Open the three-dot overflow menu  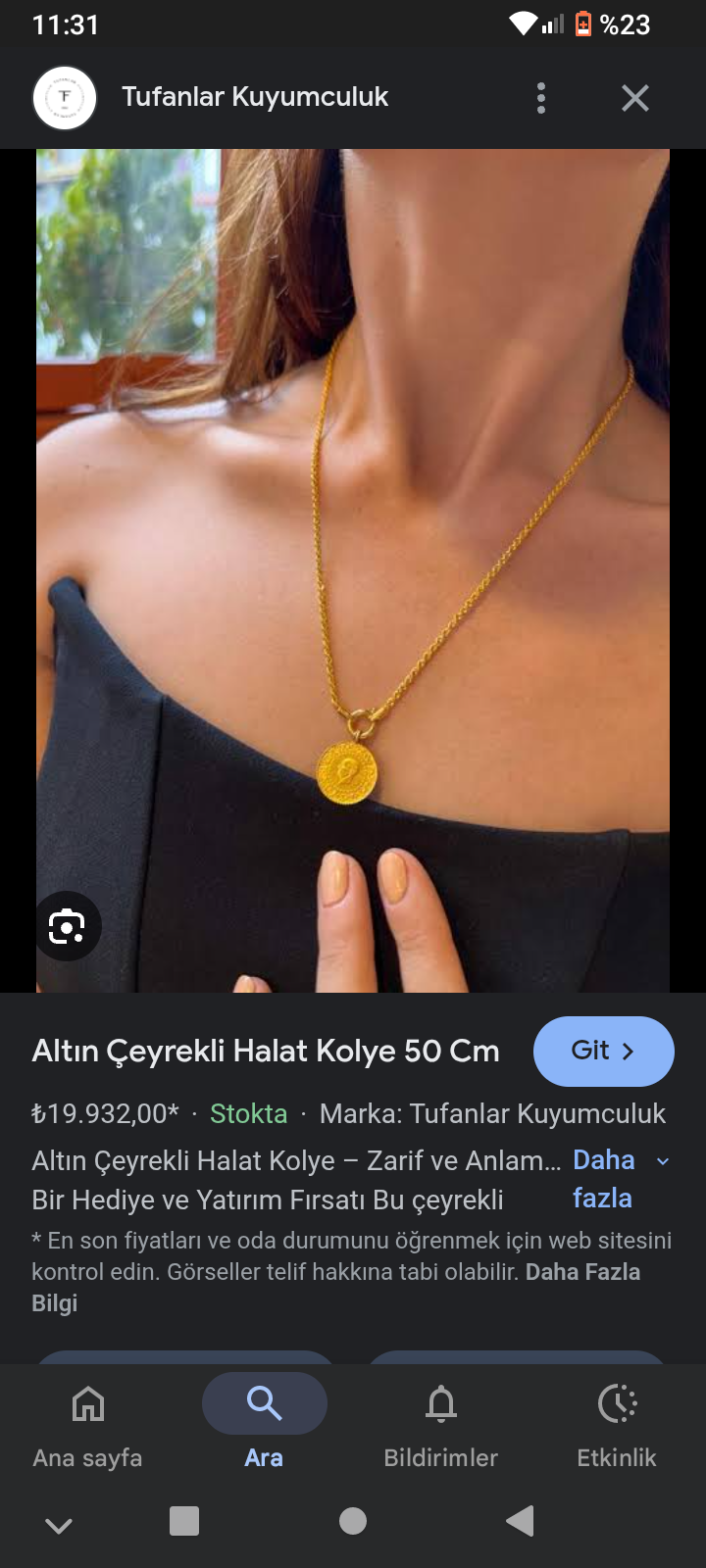541,98
